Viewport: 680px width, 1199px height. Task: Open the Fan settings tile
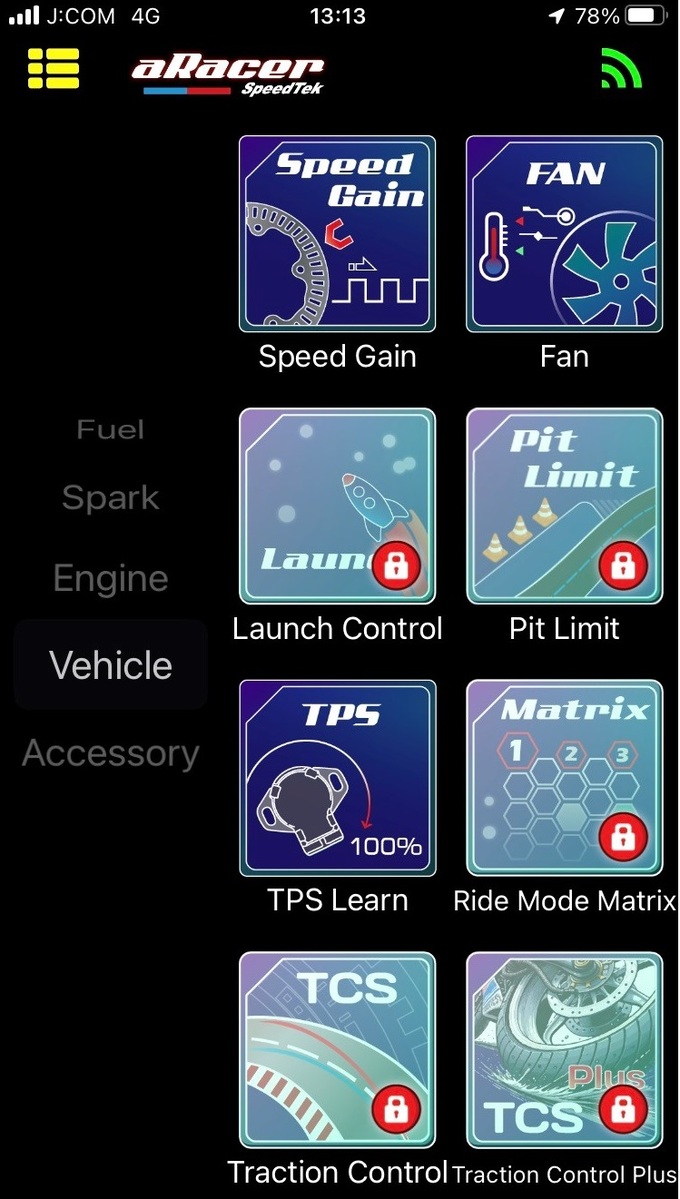tap(564, 234)
